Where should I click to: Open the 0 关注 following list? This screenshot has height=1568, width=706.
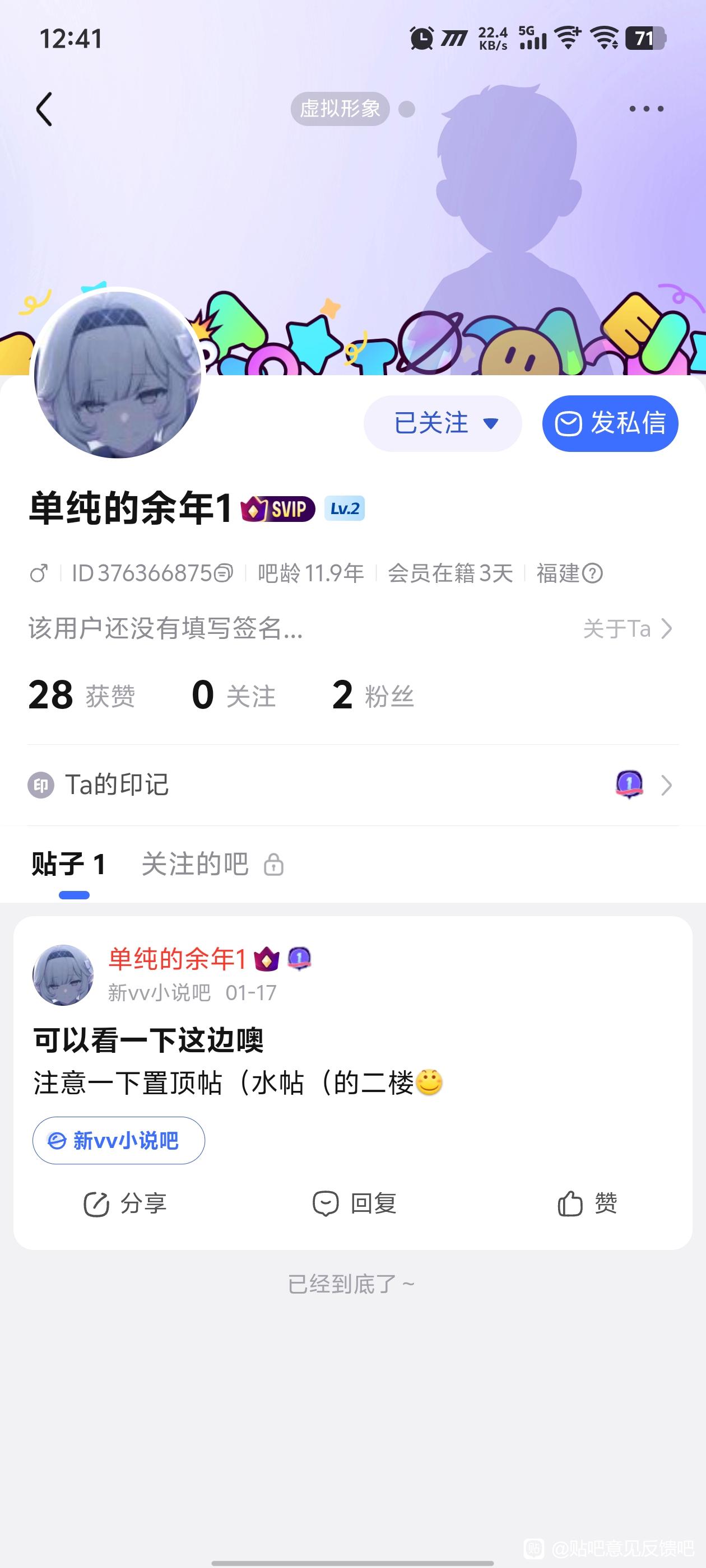coord(233,695)
